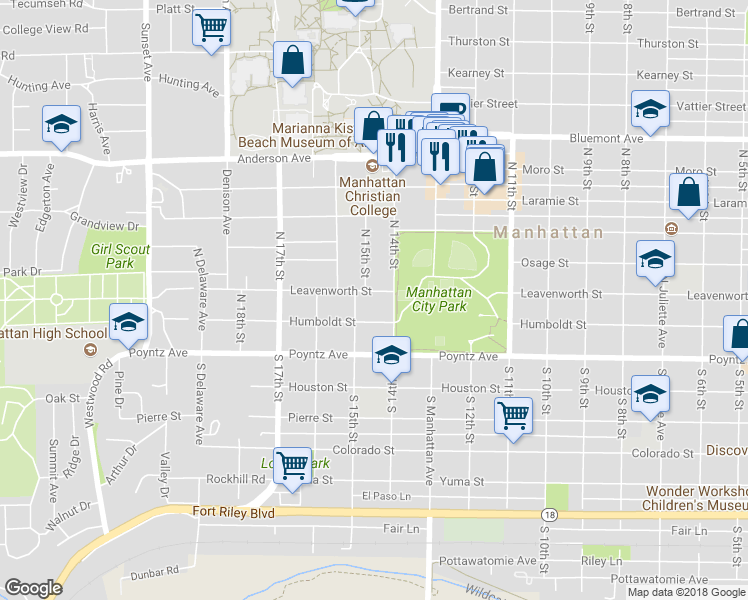This screenshot has height=600, width=748.
Task: Open the shopping bag marker beside Beach Museum
Action: [372, 127]
